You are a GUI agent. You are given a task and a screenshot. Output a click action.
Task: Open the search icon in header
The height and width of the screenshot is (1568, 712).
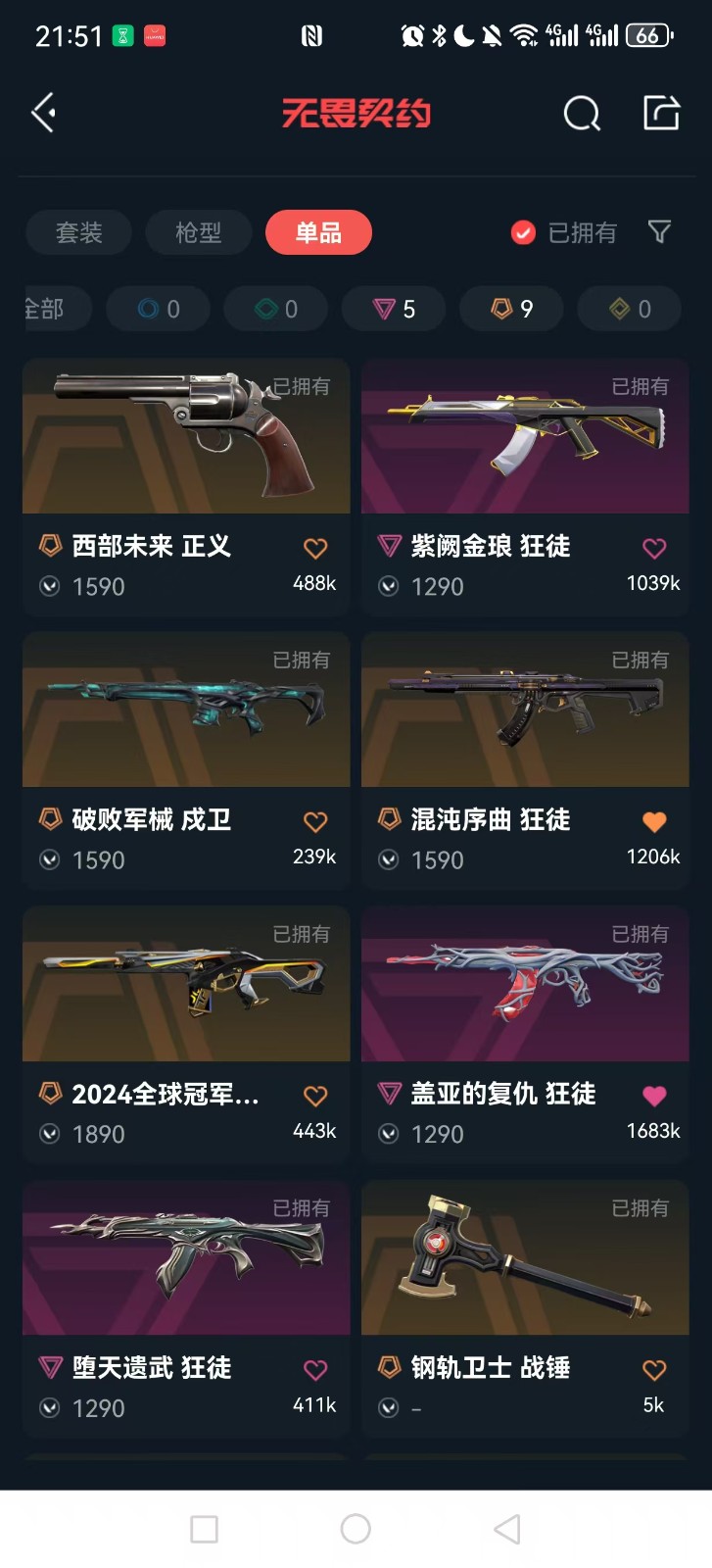click(582, 114)
